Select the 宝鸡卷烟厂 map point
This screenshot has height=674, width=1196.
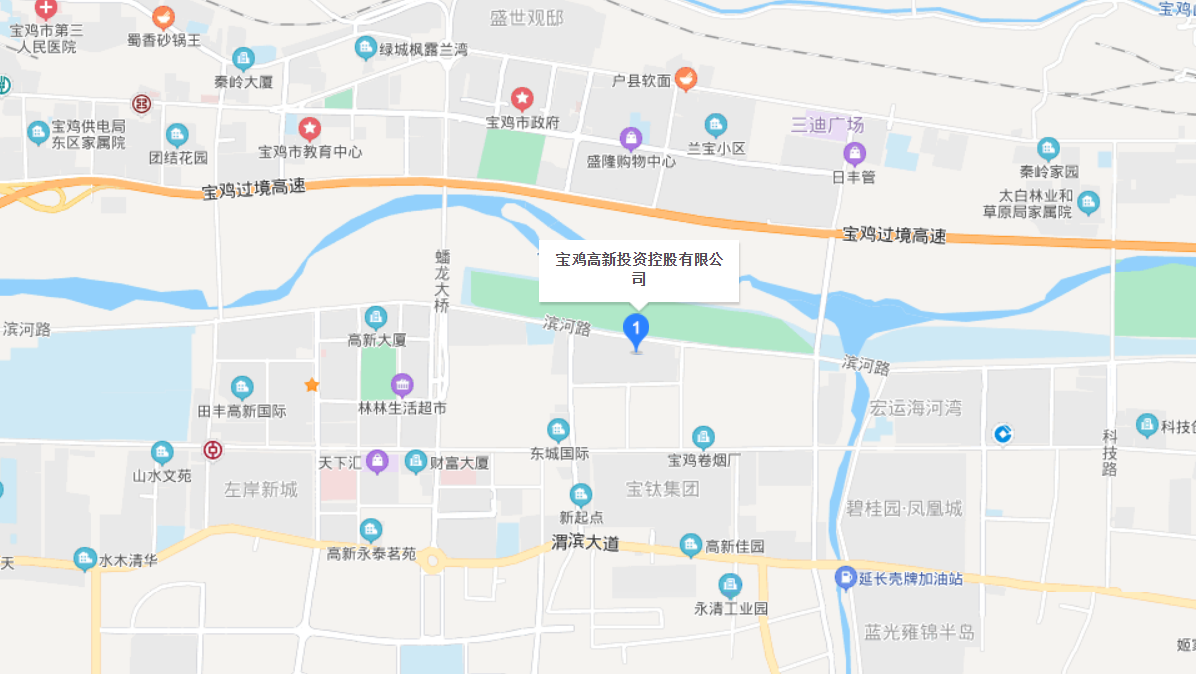704,438
